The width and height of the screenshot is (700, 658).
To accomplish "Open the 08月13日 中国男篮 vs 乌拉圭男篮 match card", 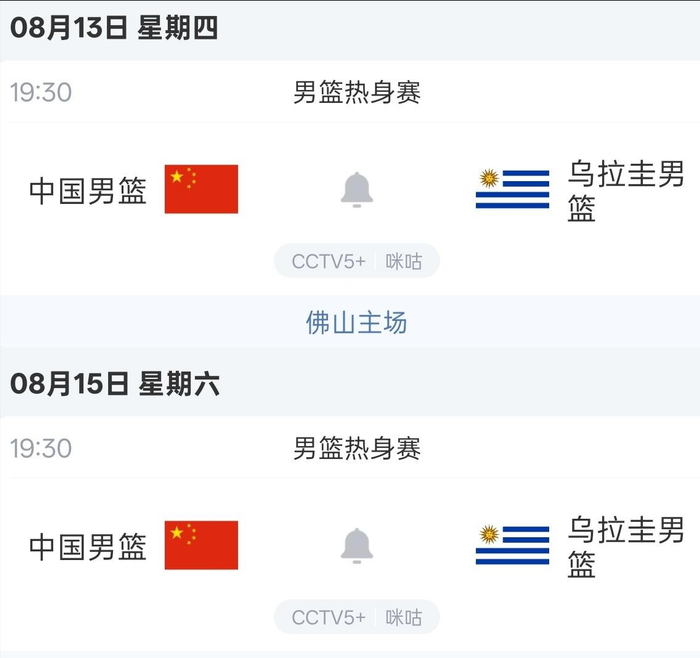I will (x=350, y=178).
